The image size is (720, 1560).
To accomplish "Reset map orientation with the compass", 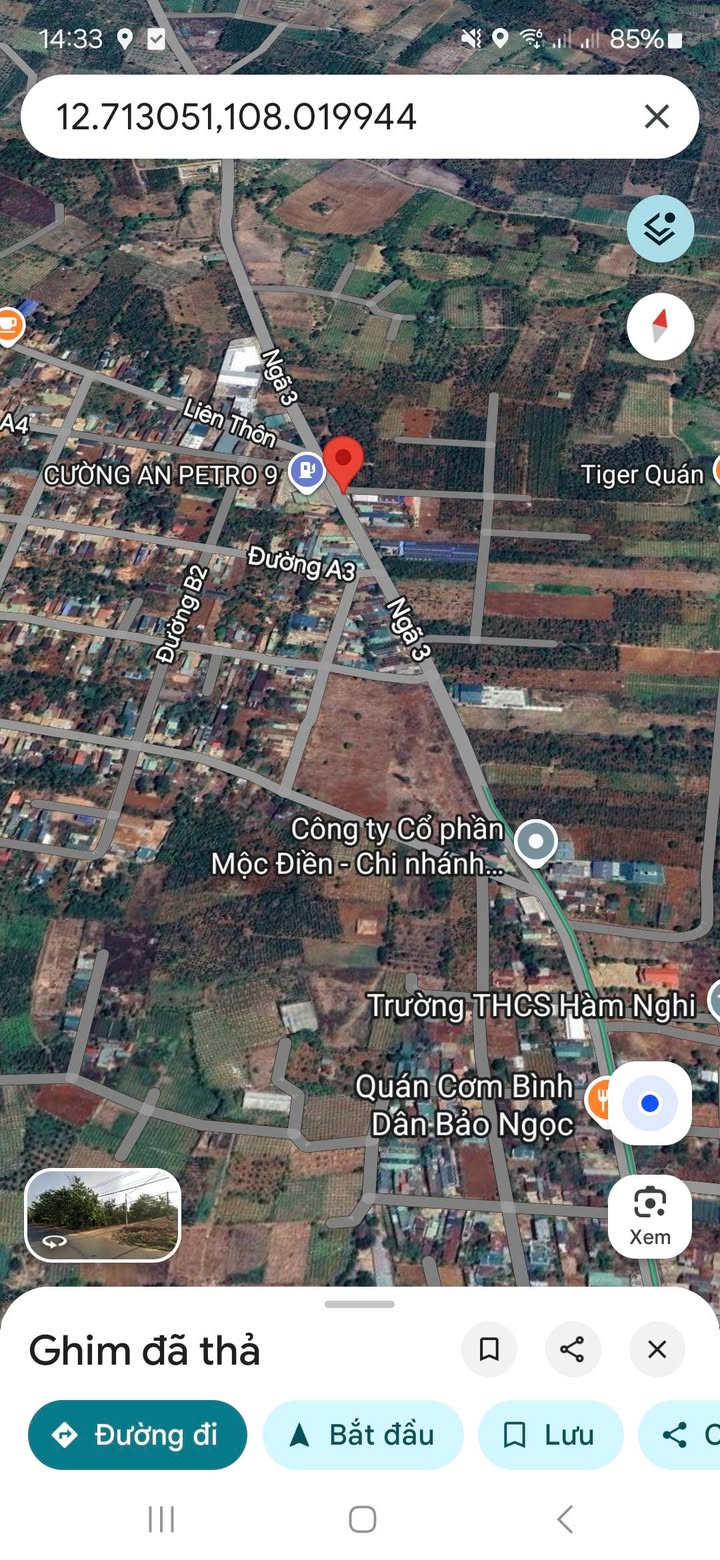I will pos(660,326).
